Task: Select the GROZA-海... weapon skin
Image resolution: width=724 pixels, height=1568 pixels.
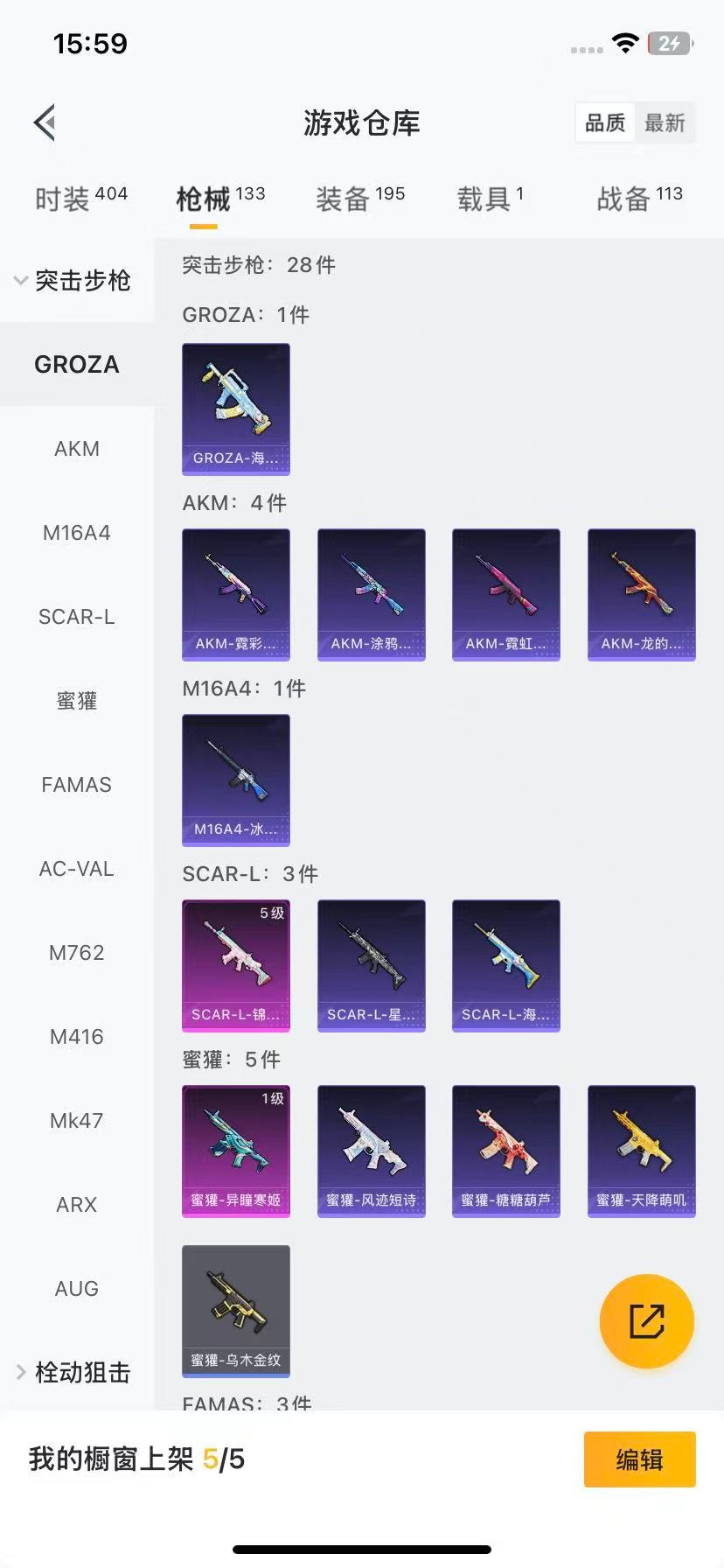Action: pyautogui.click(x=235, y=409)
